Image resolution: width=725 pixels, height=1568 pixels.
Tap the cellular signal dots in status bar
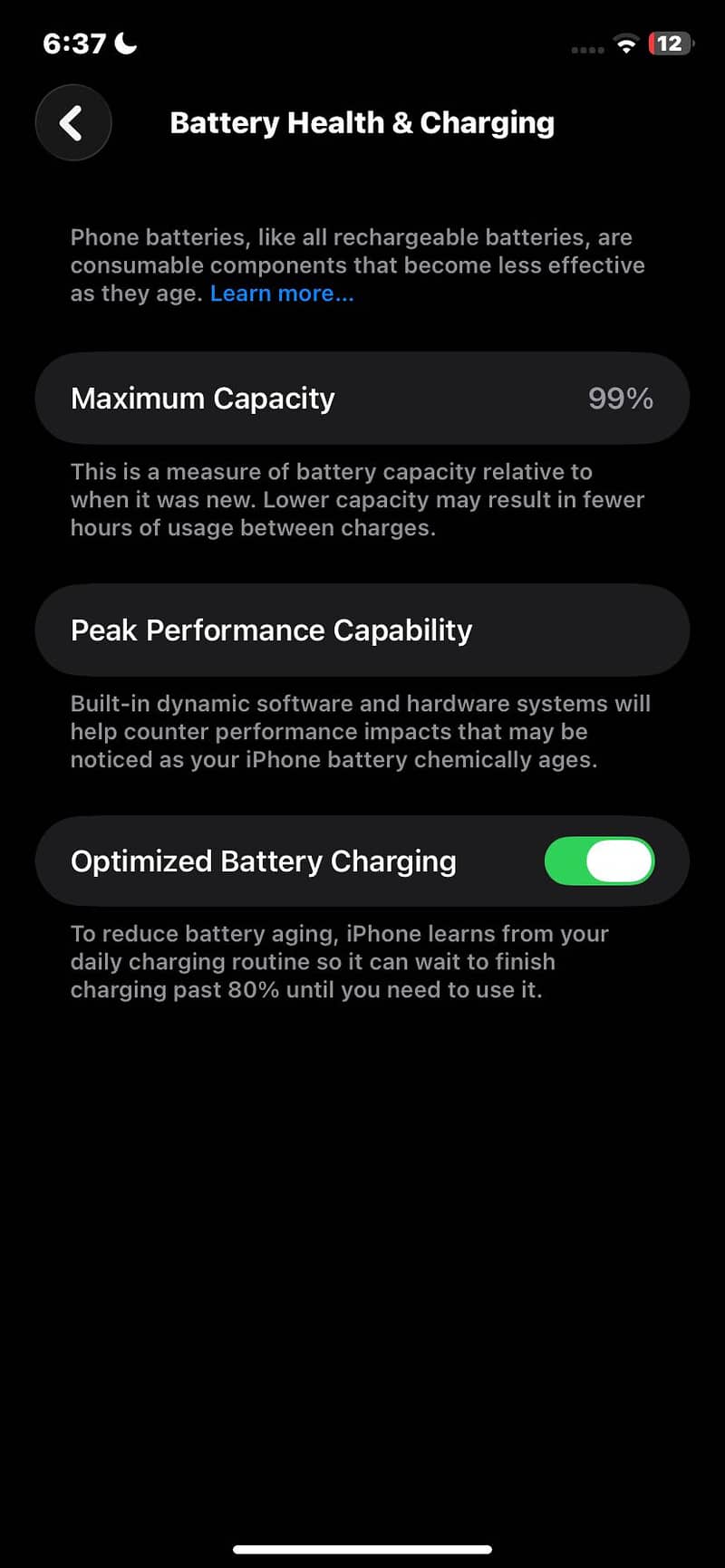589,50
